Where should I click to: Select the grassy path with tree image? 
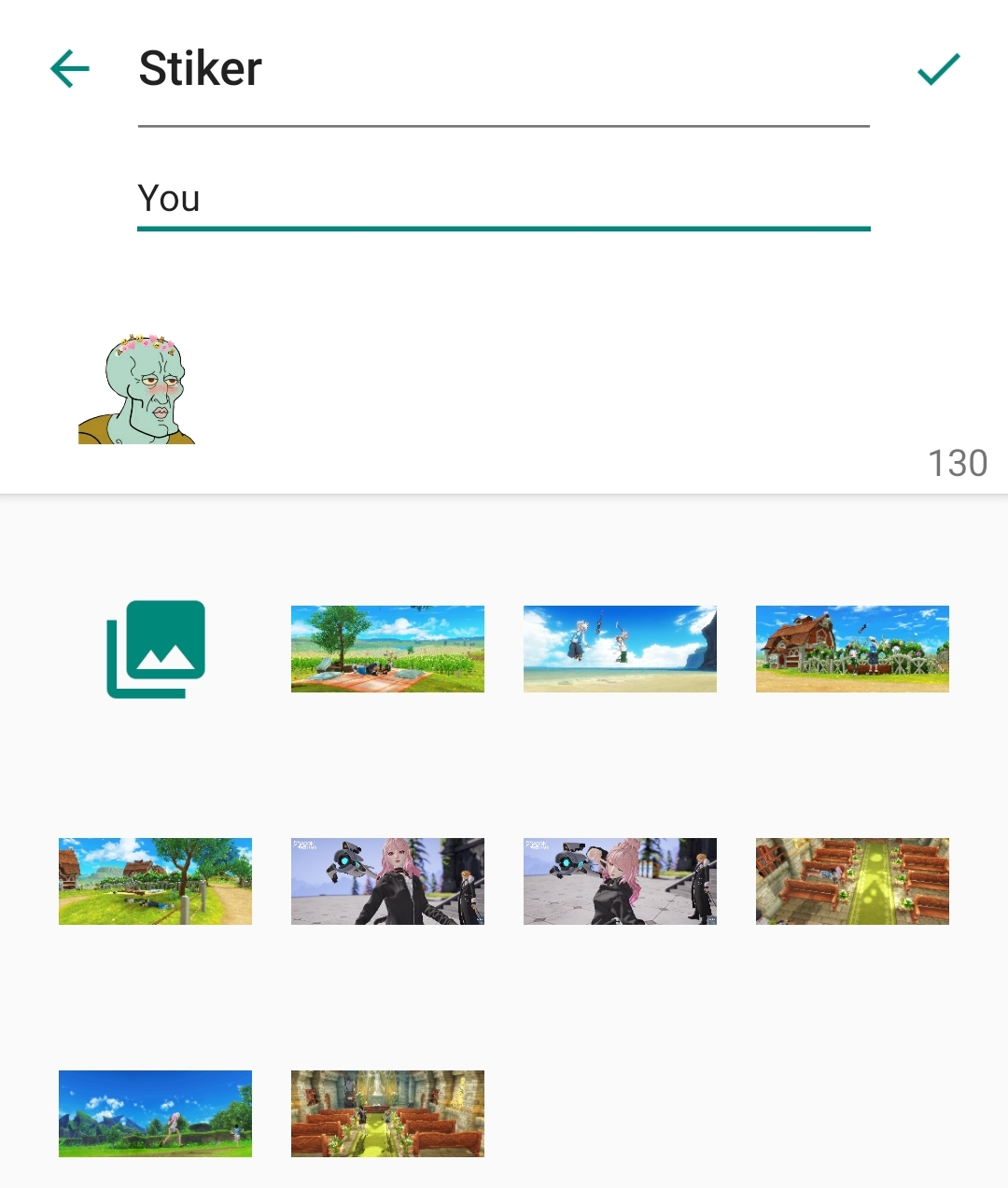tap(155, 881)
